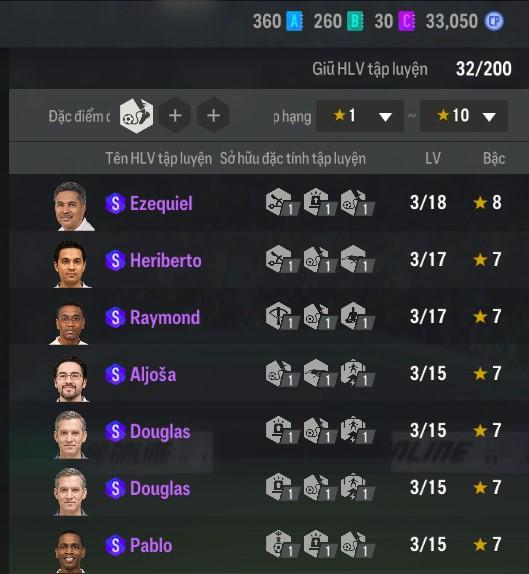This screenshot has width=529, height=574.
Task: Select training coach Heriberto
Action: pyautogui.click(x=269, y=260)
